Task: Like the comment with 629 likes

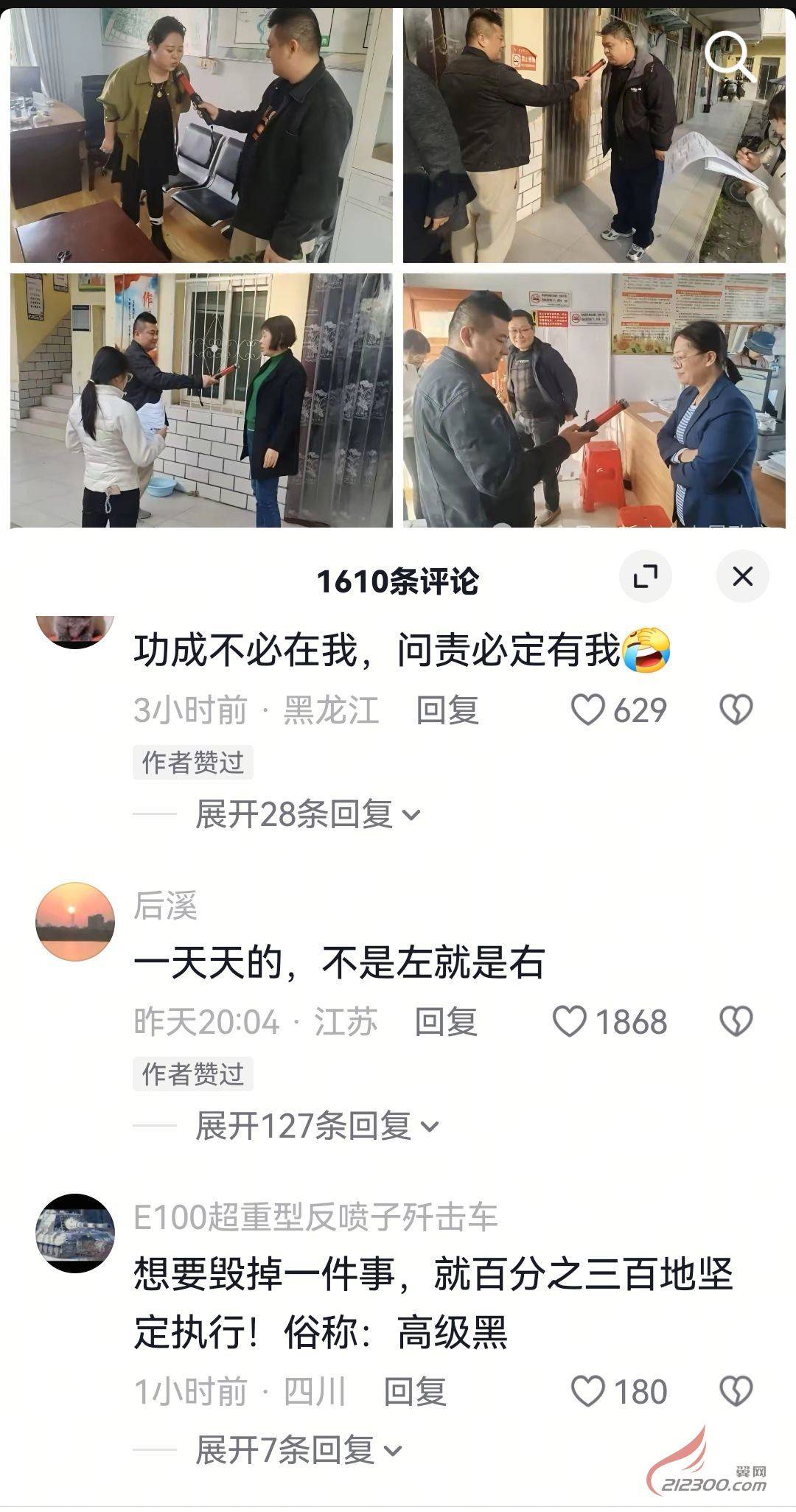Action: click(x=588, y=710)
